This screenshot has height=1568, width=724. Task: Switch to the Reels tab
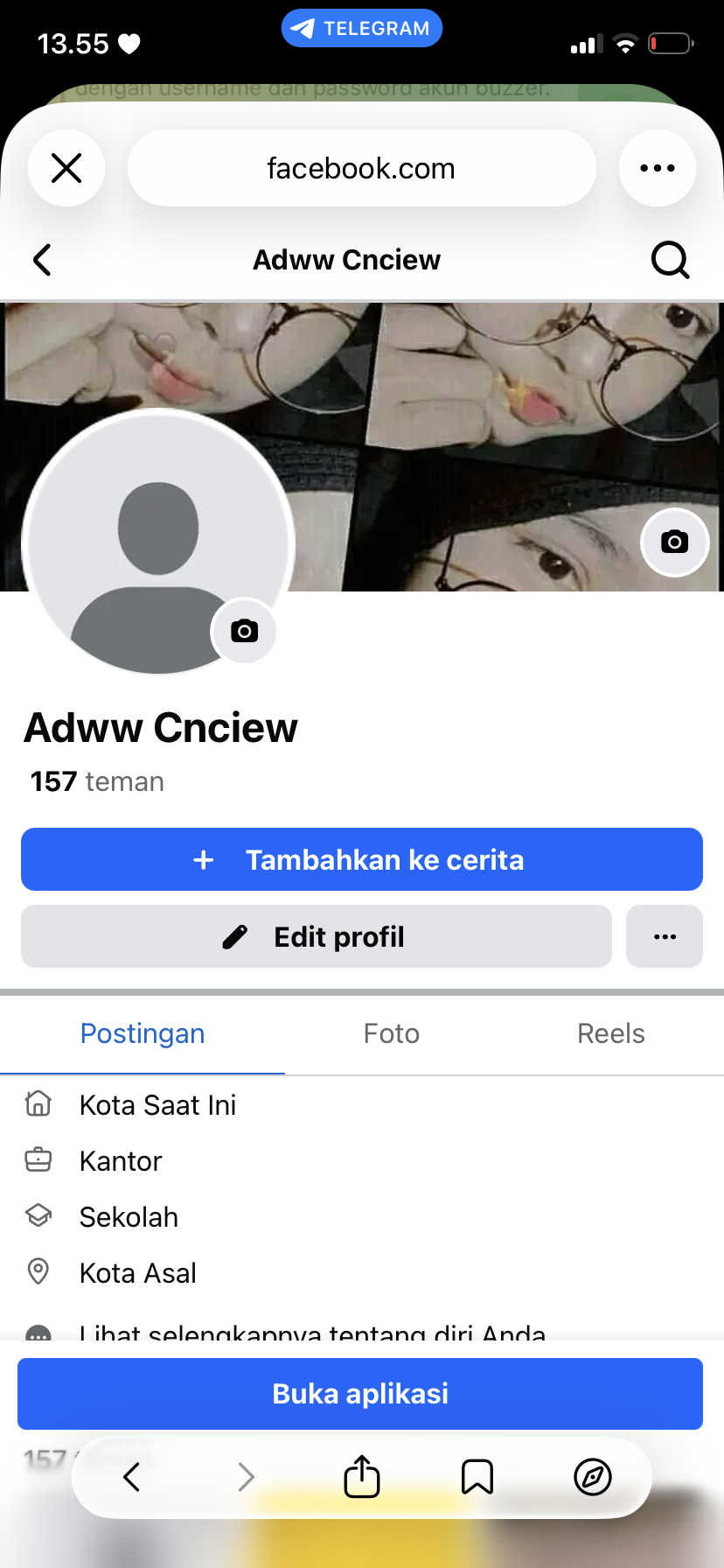610,1033
